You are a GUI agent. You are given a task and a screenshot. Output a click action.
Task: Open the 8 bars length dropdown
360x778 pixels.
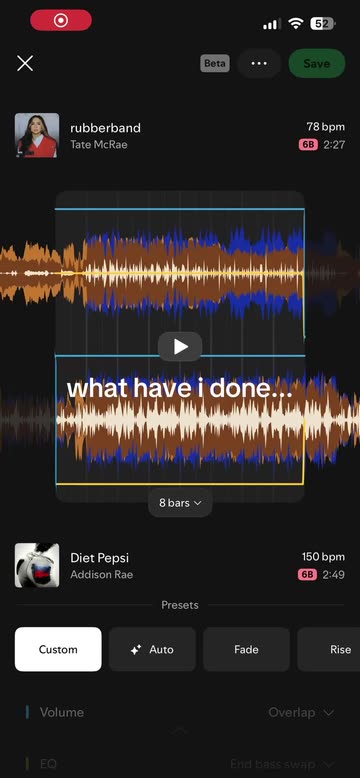click(x=180, y=503)
